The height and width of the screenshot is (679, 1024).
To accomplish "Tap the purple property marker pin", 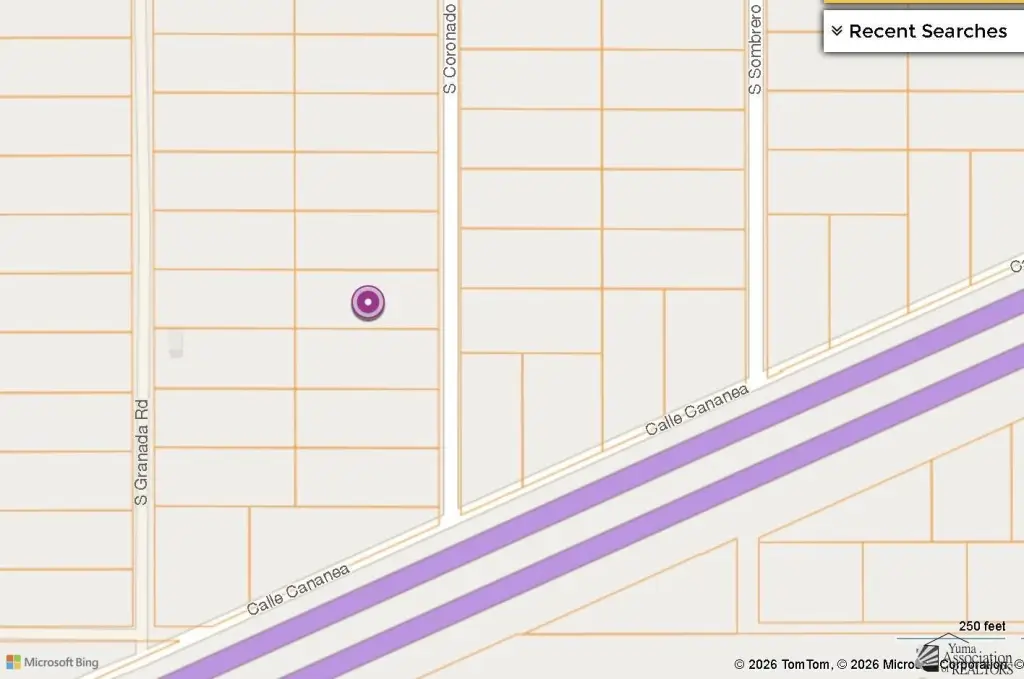I will point(368,302).
